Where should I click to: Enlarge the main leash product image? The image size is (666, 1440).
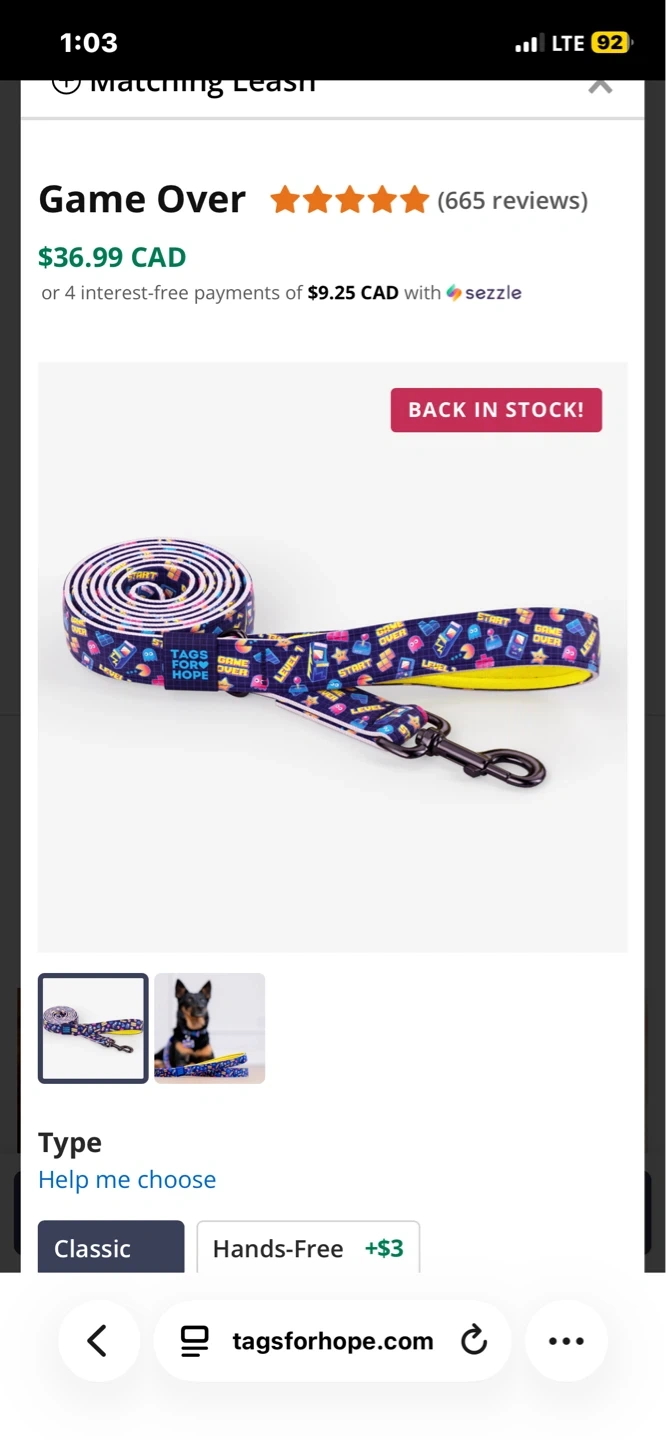pyautogui.click(x=333, y=657)
